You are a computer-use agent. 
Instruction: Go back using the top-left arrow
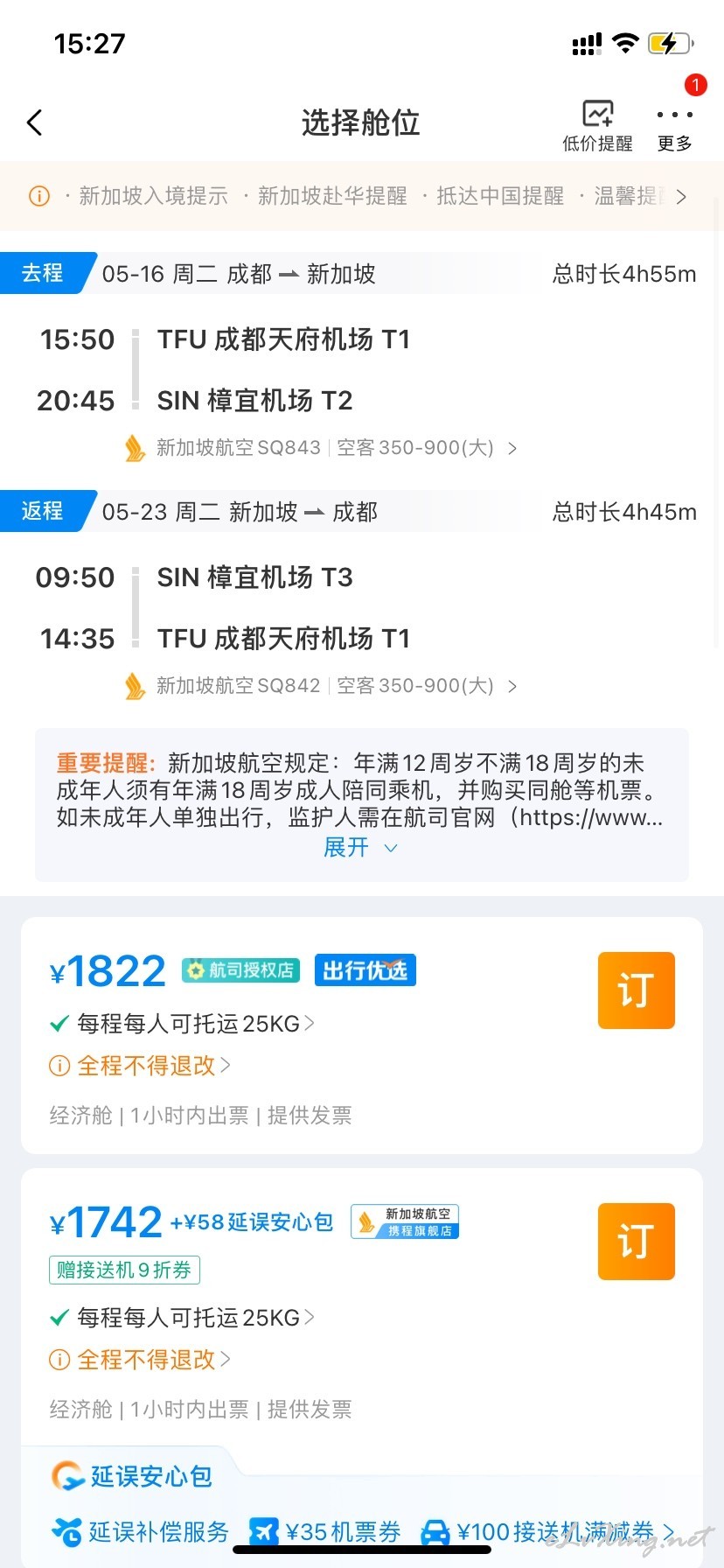point(35,122)
